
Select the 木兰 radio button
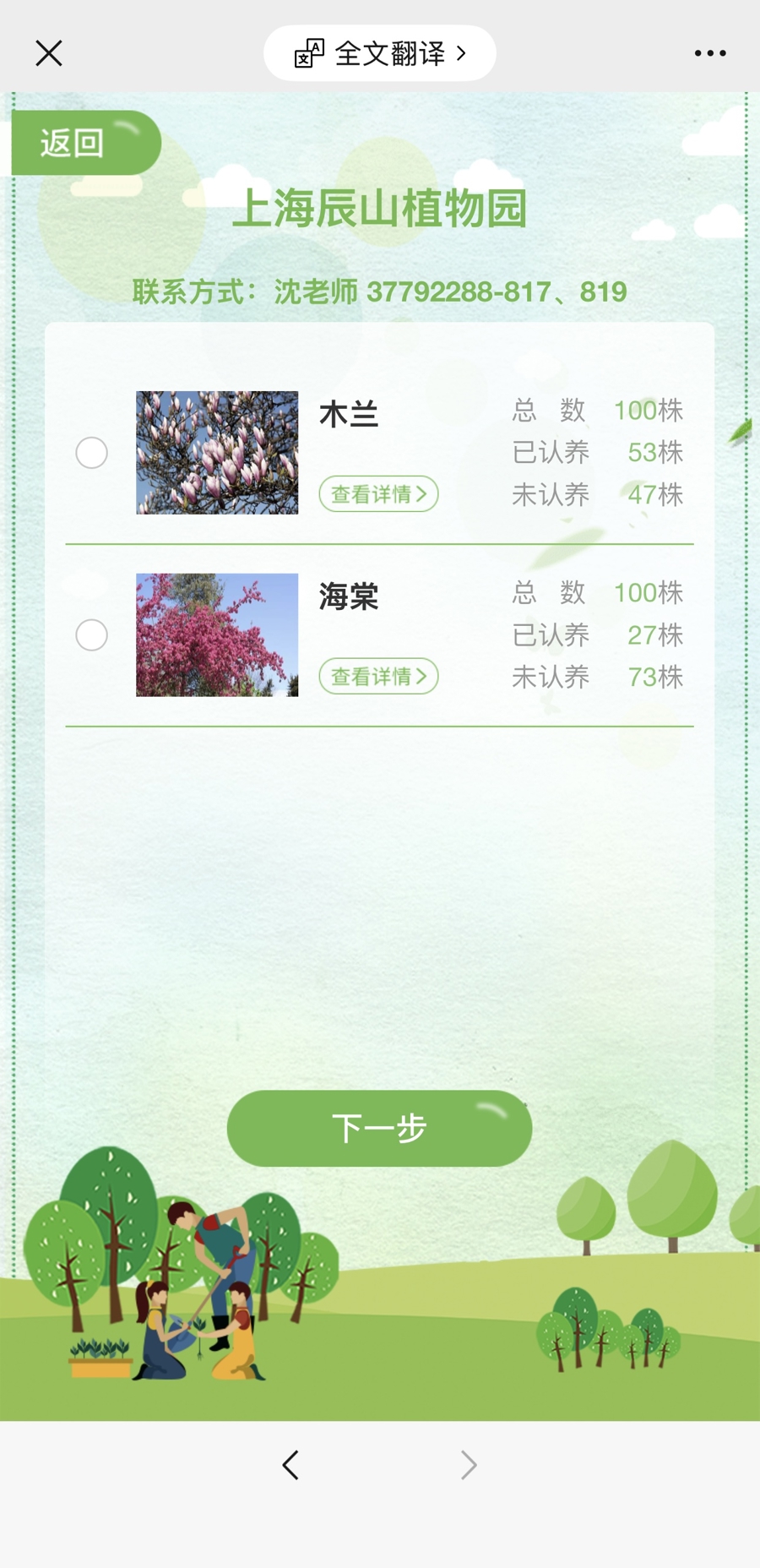coord(91,453)
